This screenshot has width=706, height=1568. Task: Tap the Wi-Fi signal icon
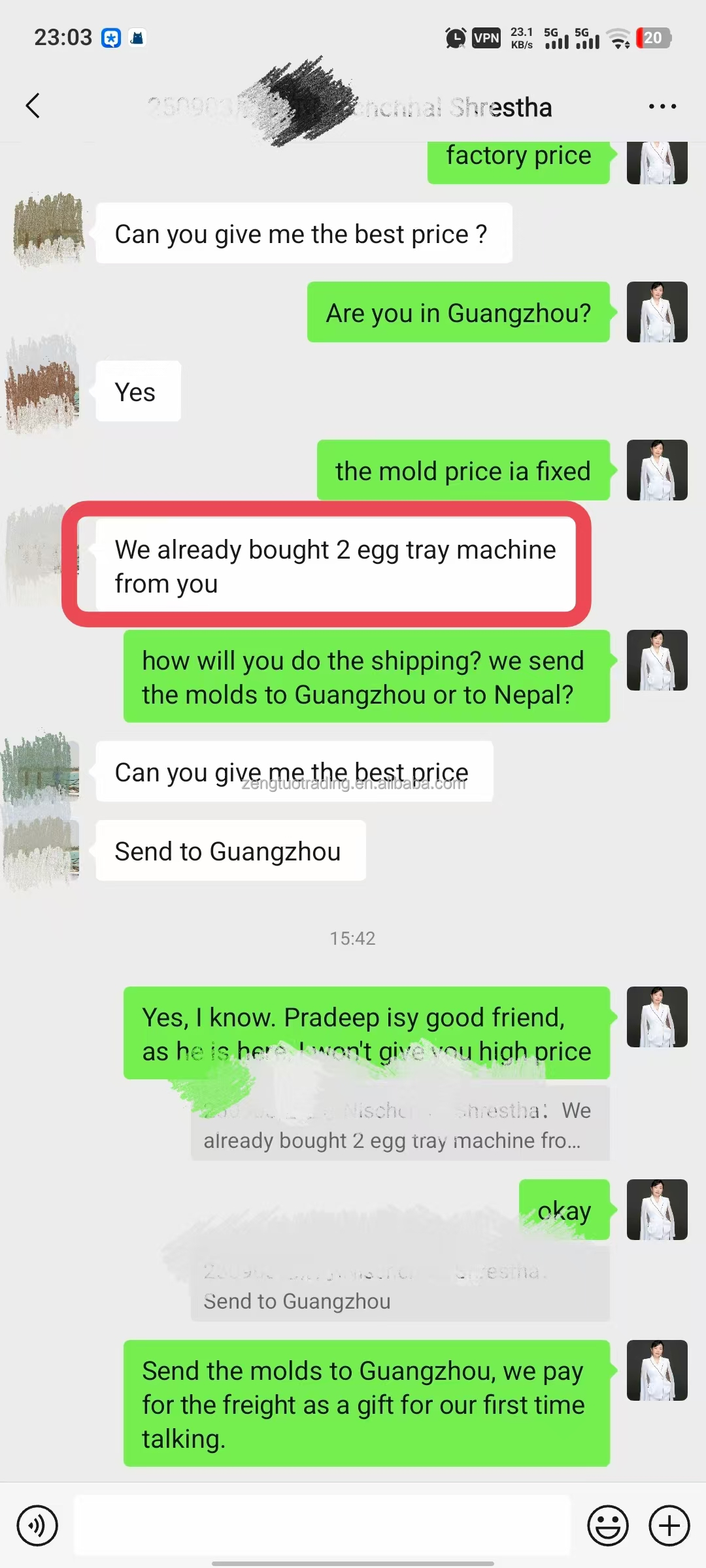(618, 38)
